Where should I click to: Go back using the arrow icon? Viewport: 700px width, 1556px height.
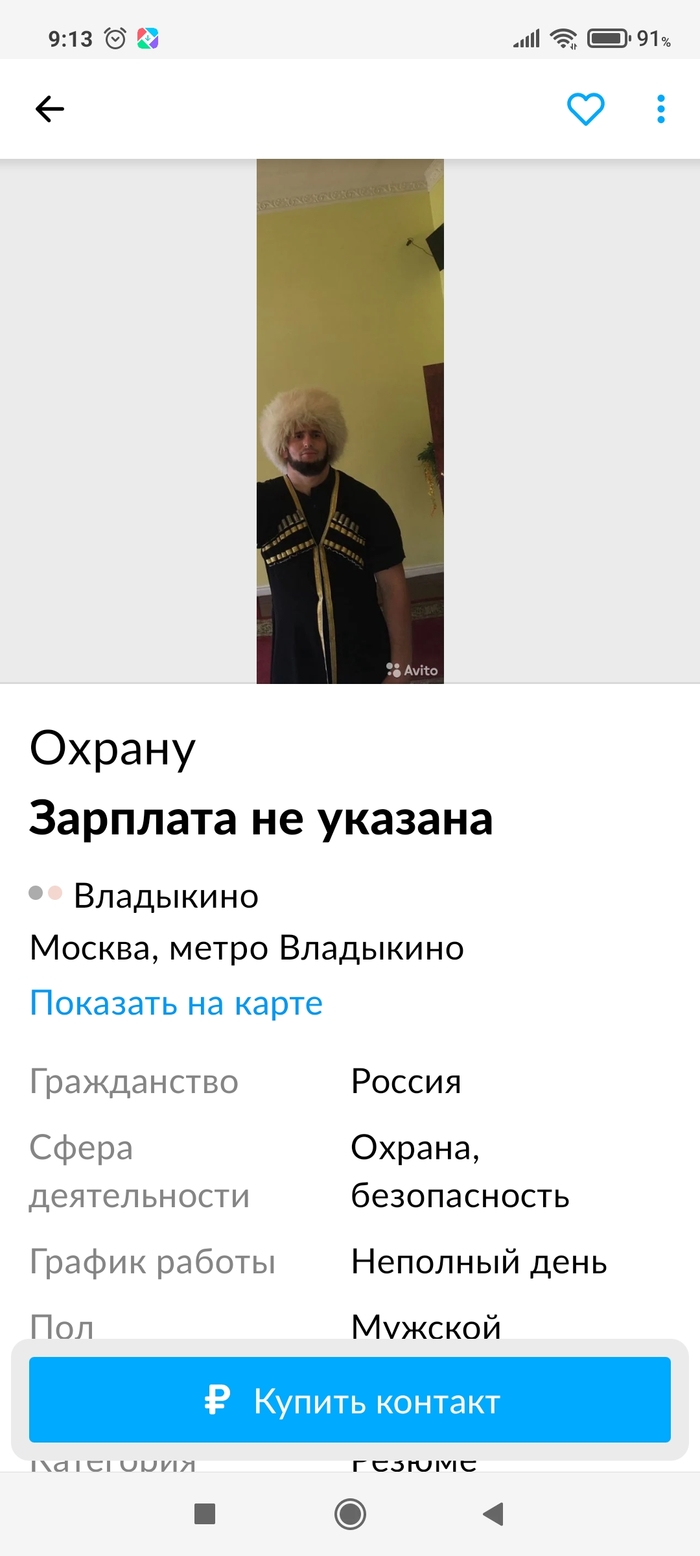click(x=49, y=109)
